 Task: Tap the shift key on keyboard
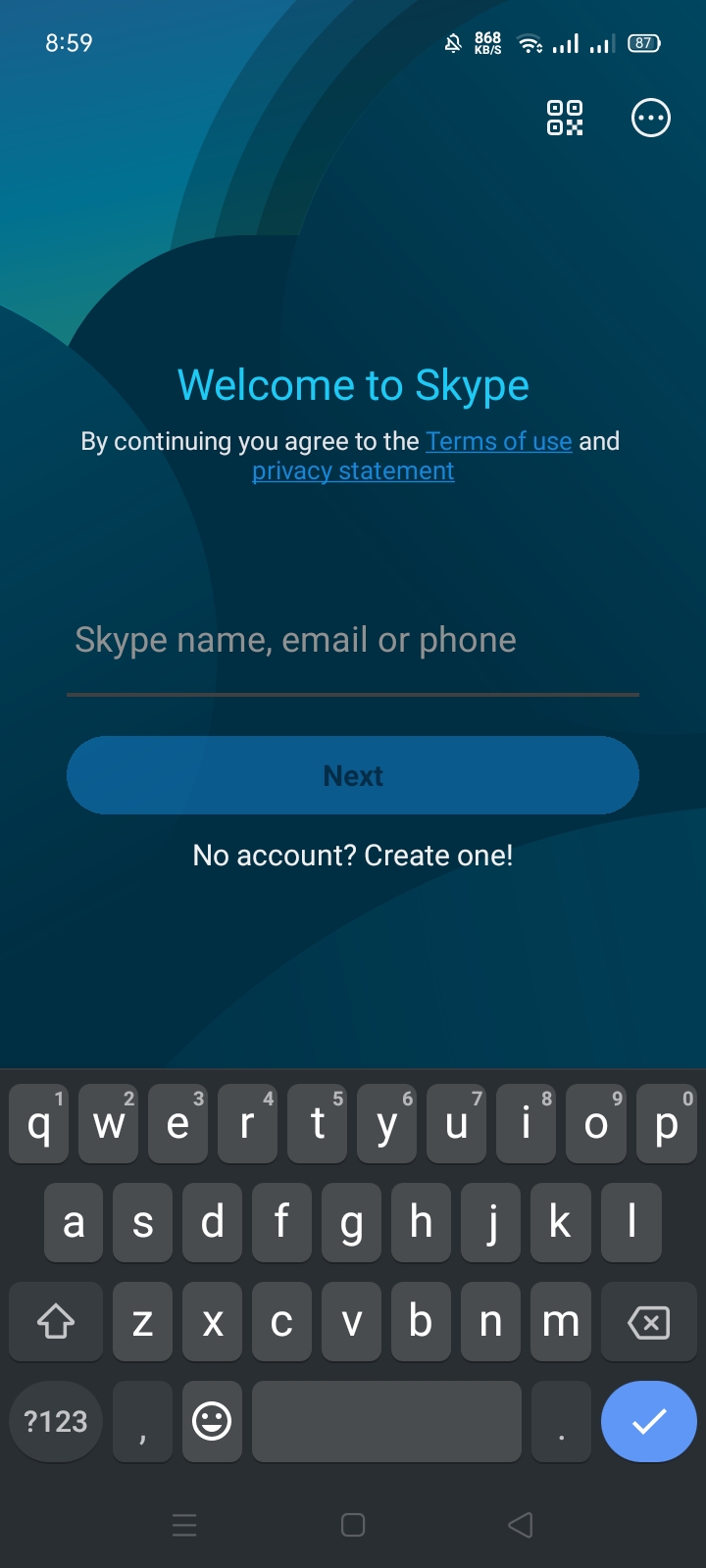click(x=56, y=1322)
